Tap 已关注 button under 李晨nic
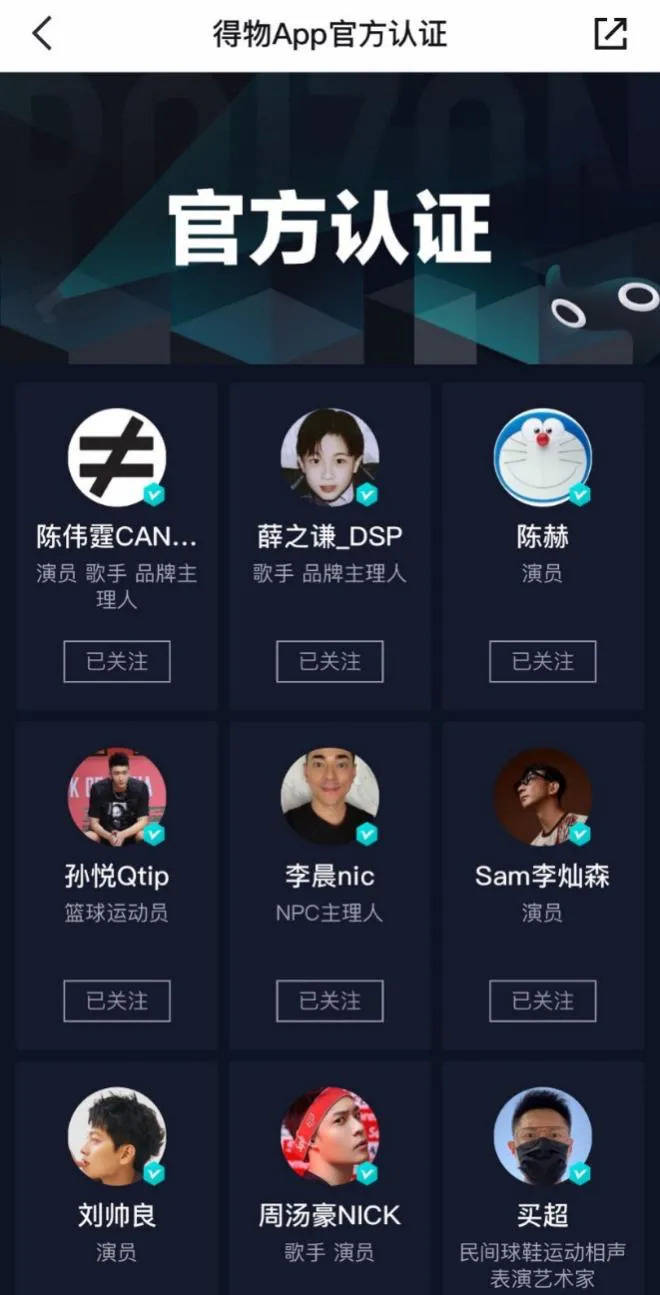Viewport: 660px width, 1295px height. [x=330, y=1000]
